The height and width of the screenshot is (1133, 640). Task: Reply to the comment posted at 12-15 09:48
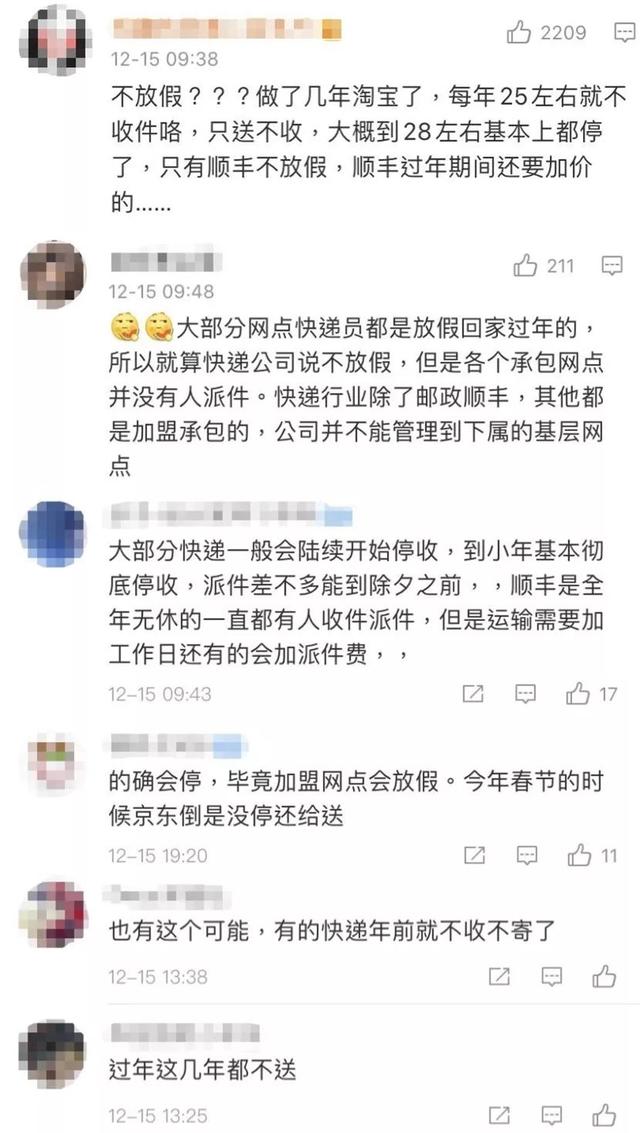coord(612,265)
